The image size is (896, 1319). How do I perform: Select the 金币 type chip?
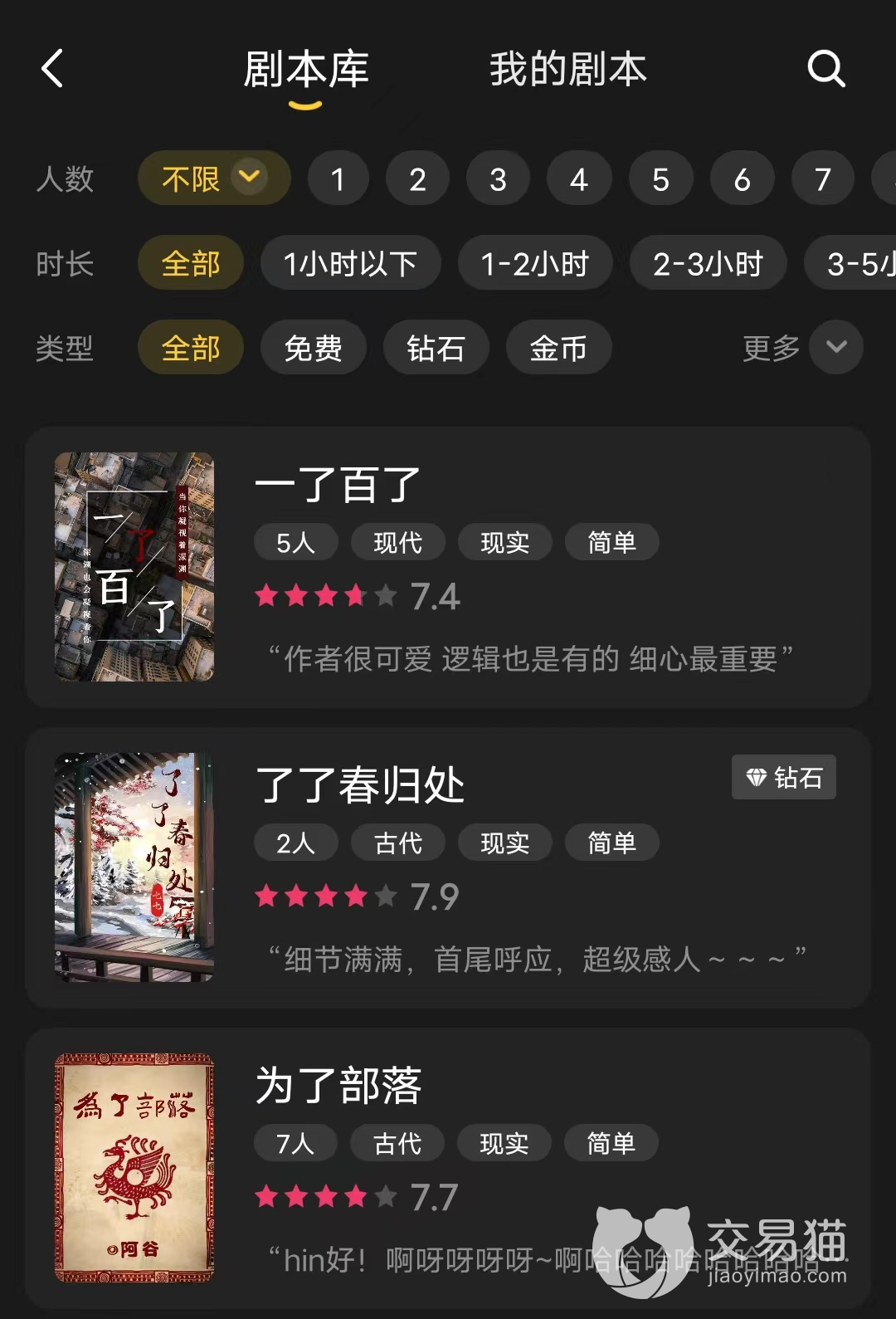(x=558, y=348)
